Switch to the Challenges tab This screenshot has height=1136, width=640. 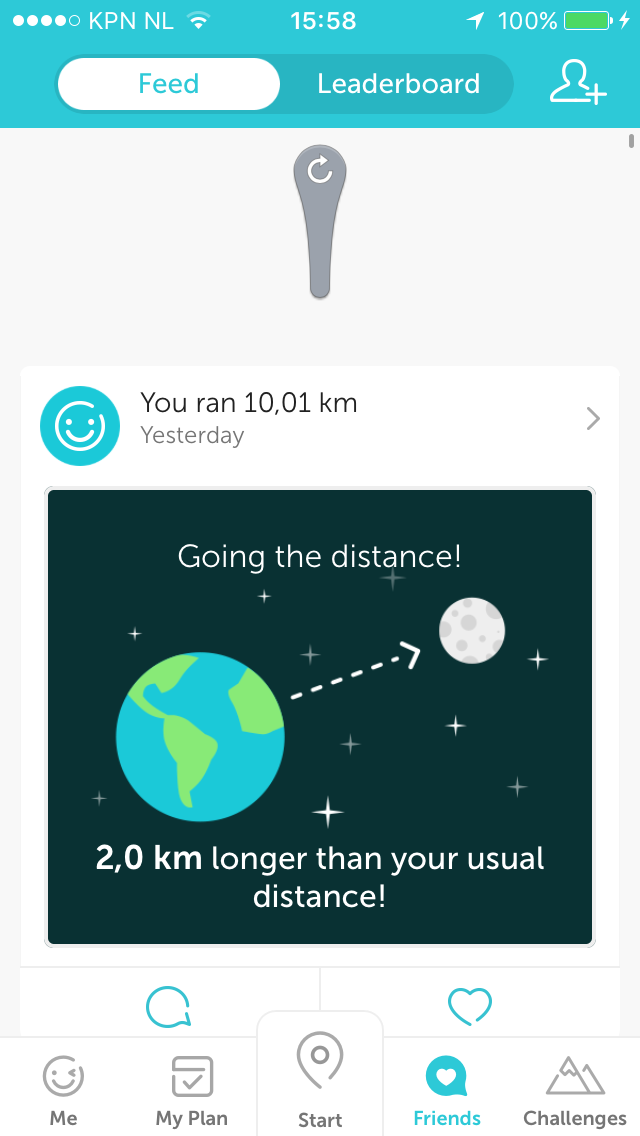tap(575, 1090)
